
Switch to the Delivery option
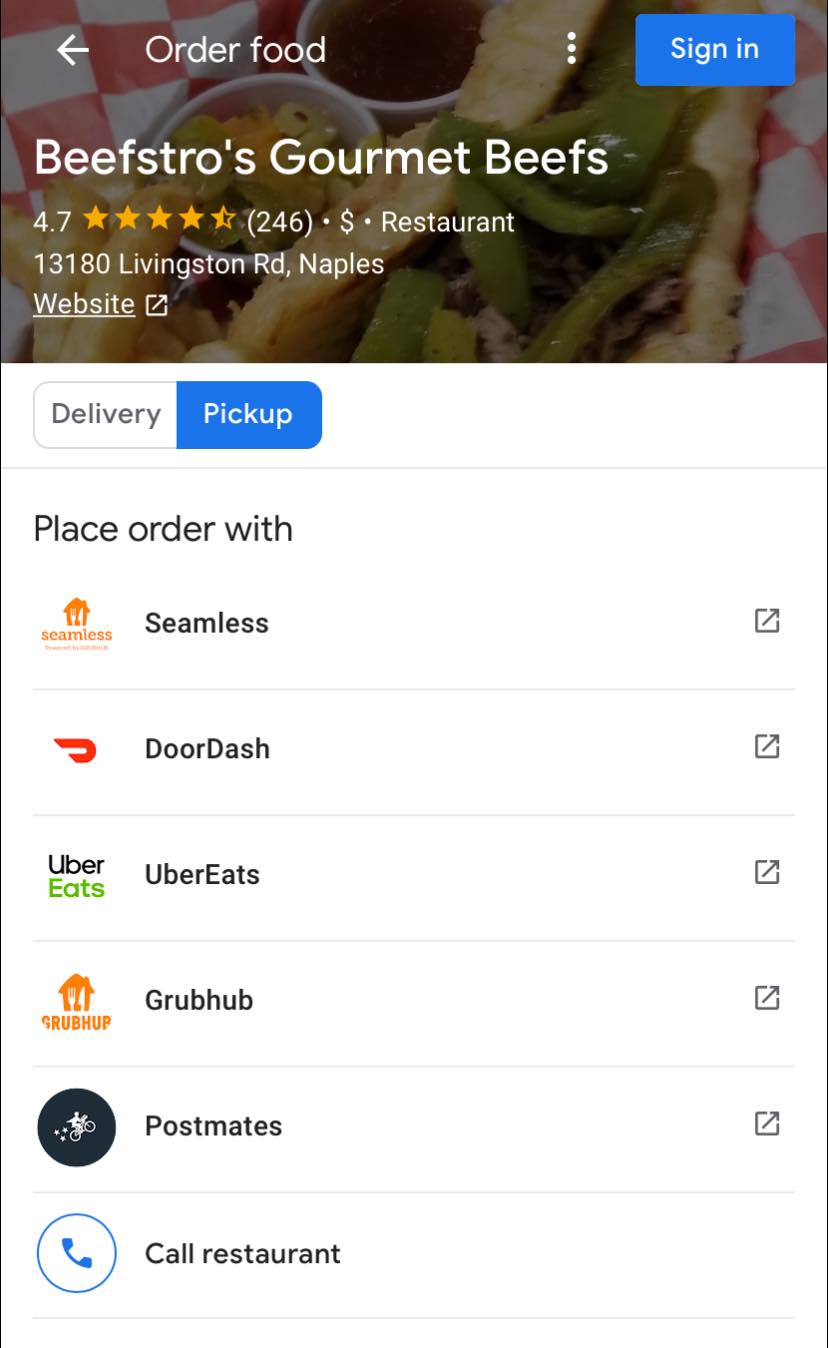[x=106, y=414]
